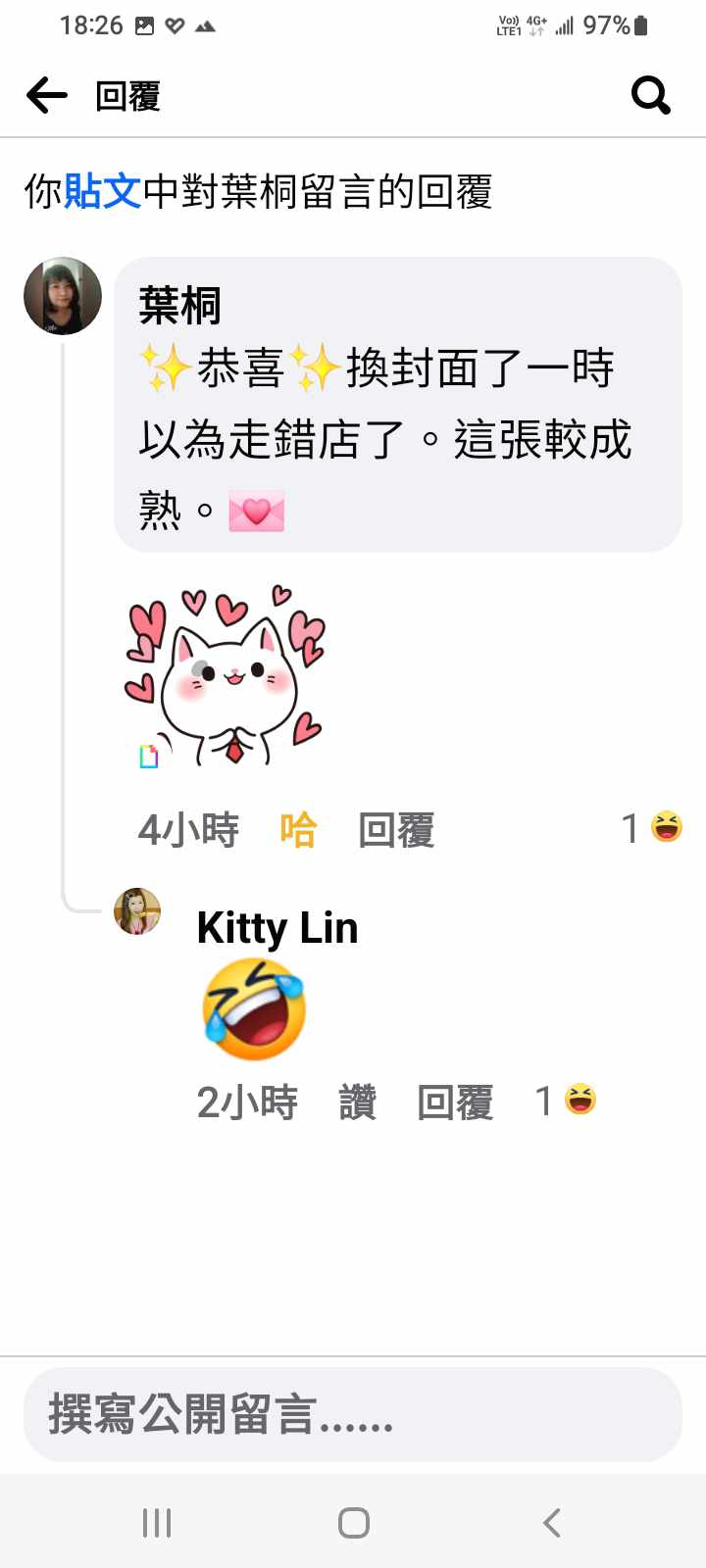This screenshot has height=1568, width=706.
Task: Open Kitty Lin's name link
Action: tap(277, 928)
